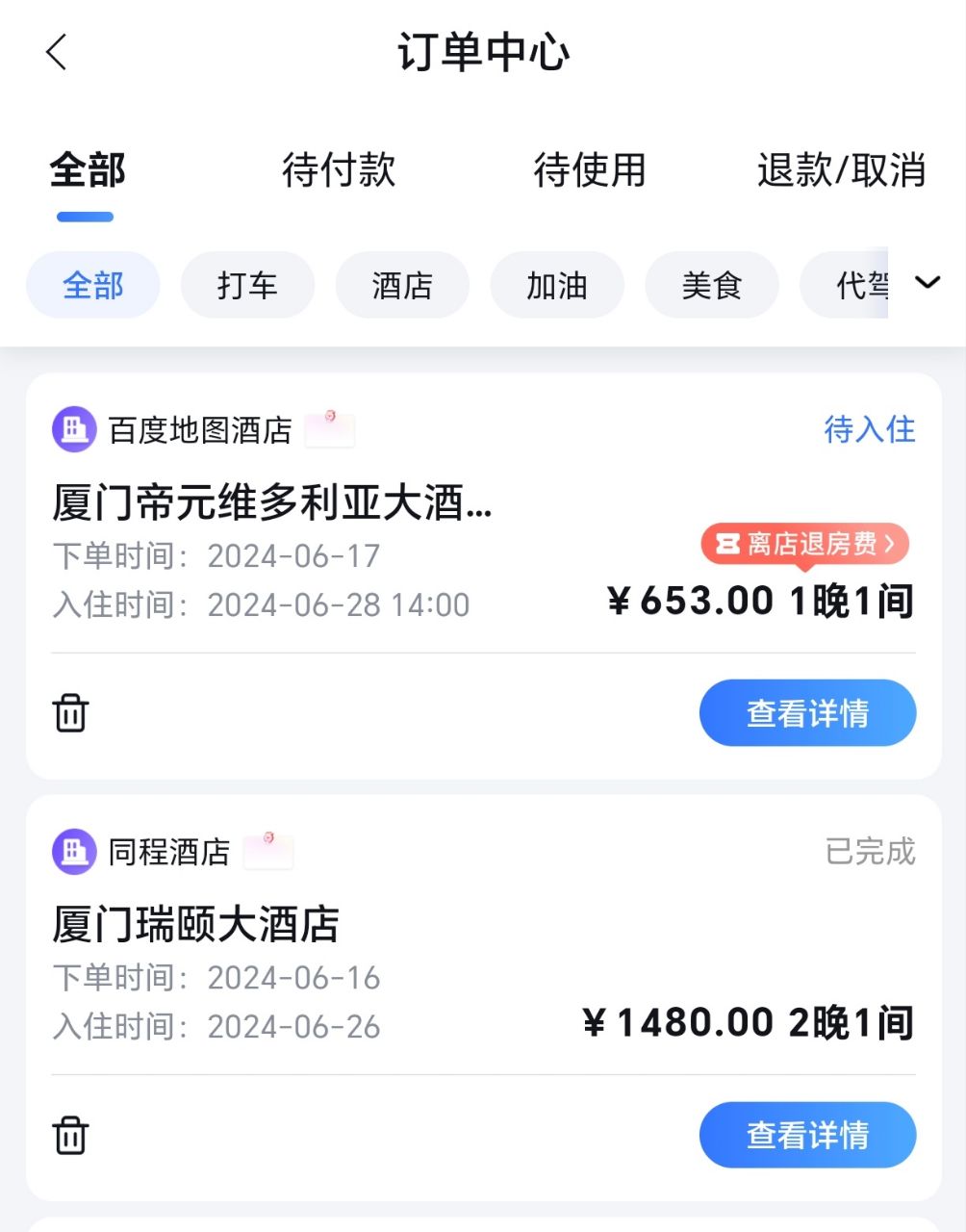Open the 退款/取消 tab
966x1232 pixels.
[841, 170]
